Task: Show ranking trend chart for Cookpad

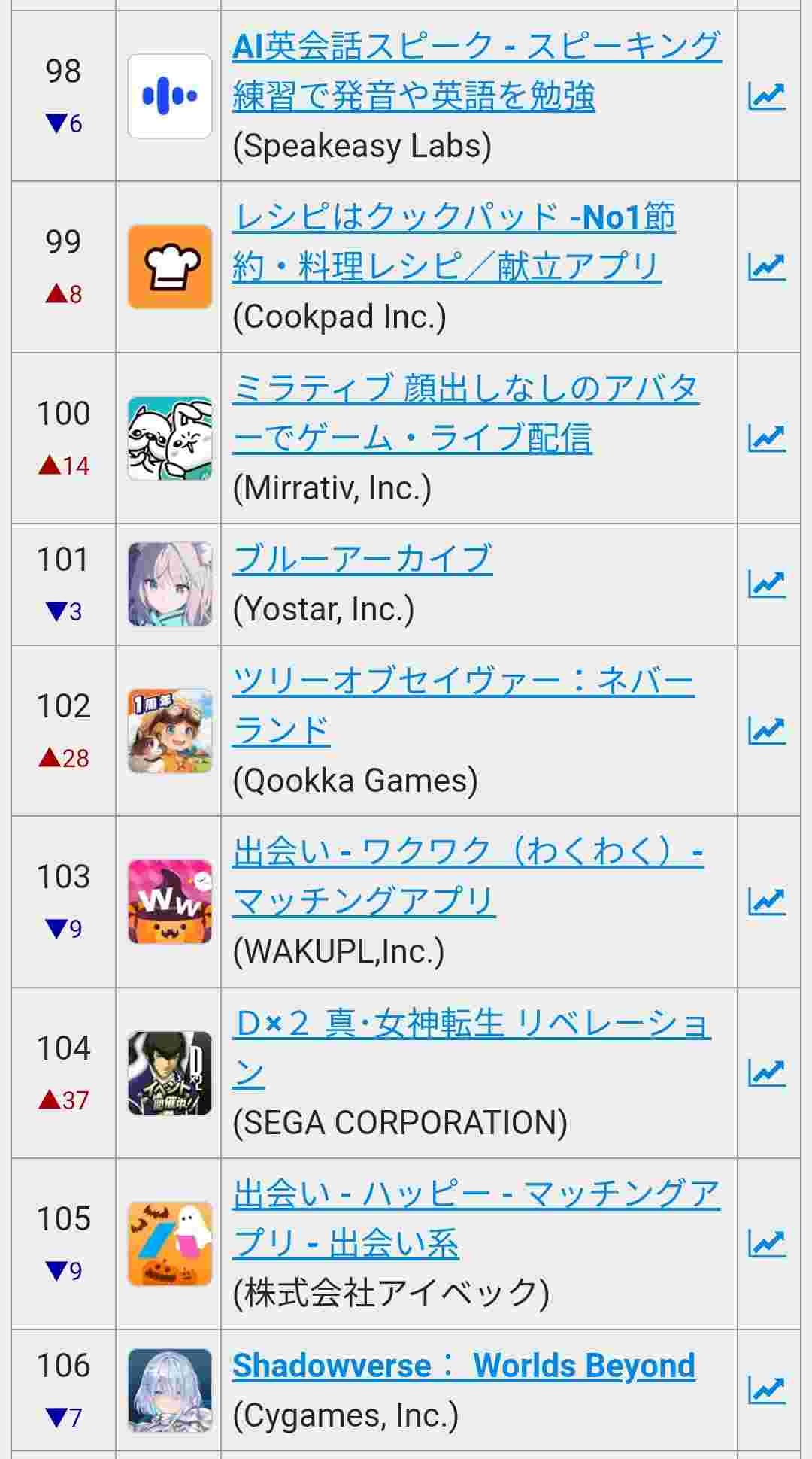Action: pos(767,267)
